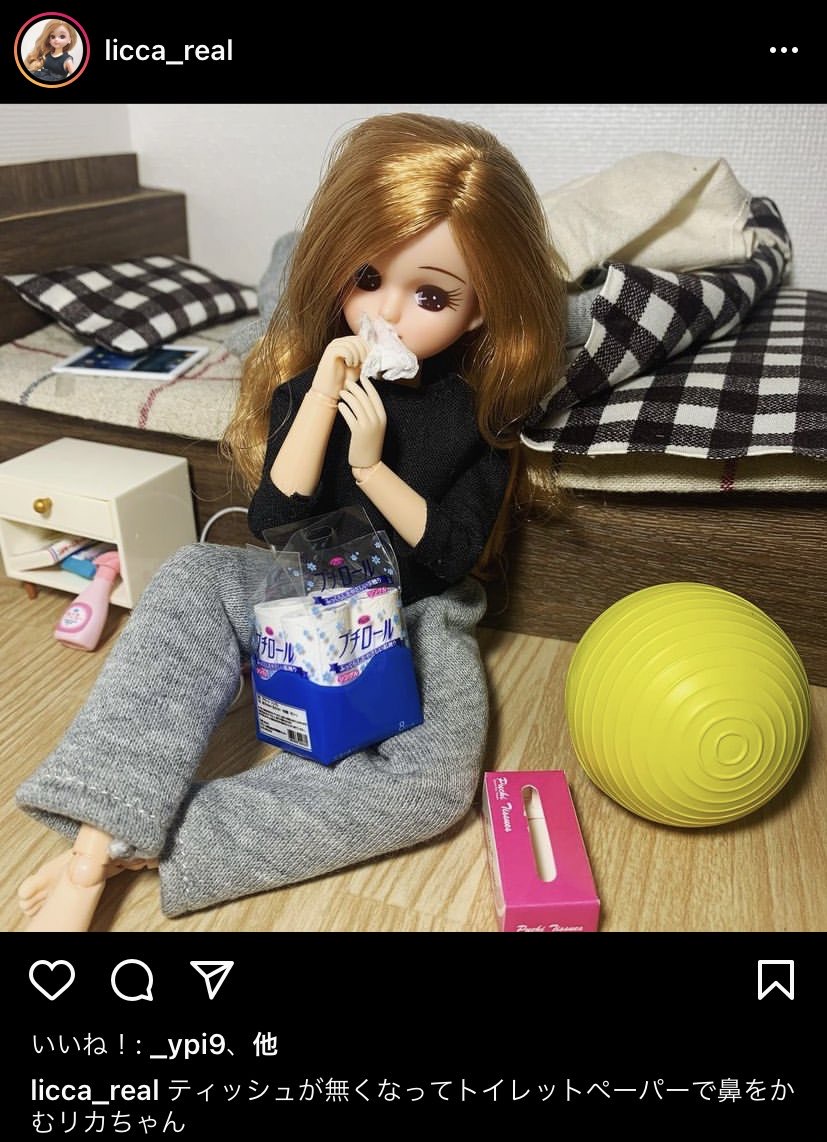Image resolution: width=827 pixels, height=1142 pixels.
Task: Share the post via paper plane icon
Action: pos(212,980)
